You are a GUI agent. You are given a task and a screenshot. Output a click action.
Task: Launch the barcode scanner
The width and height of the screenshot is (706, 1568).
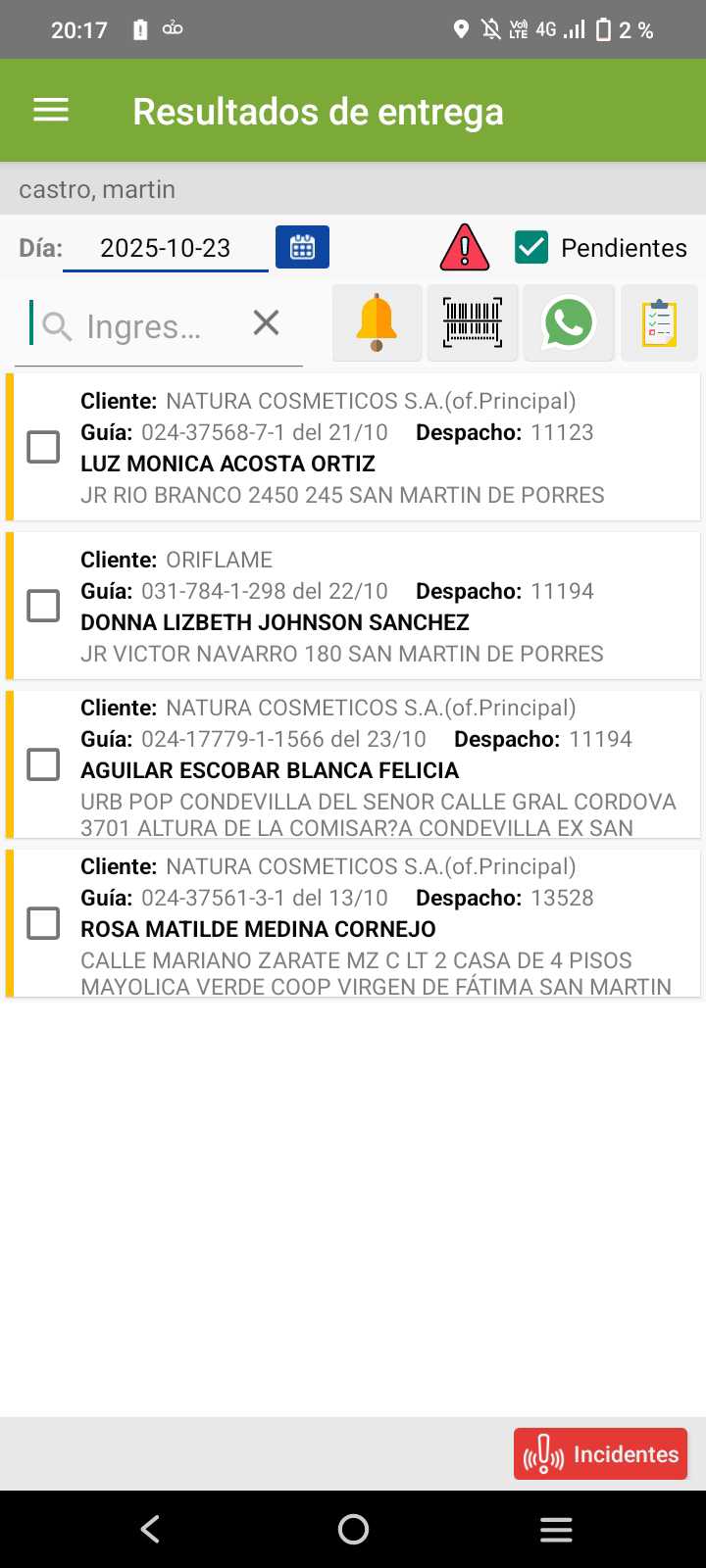pos(473,322)
